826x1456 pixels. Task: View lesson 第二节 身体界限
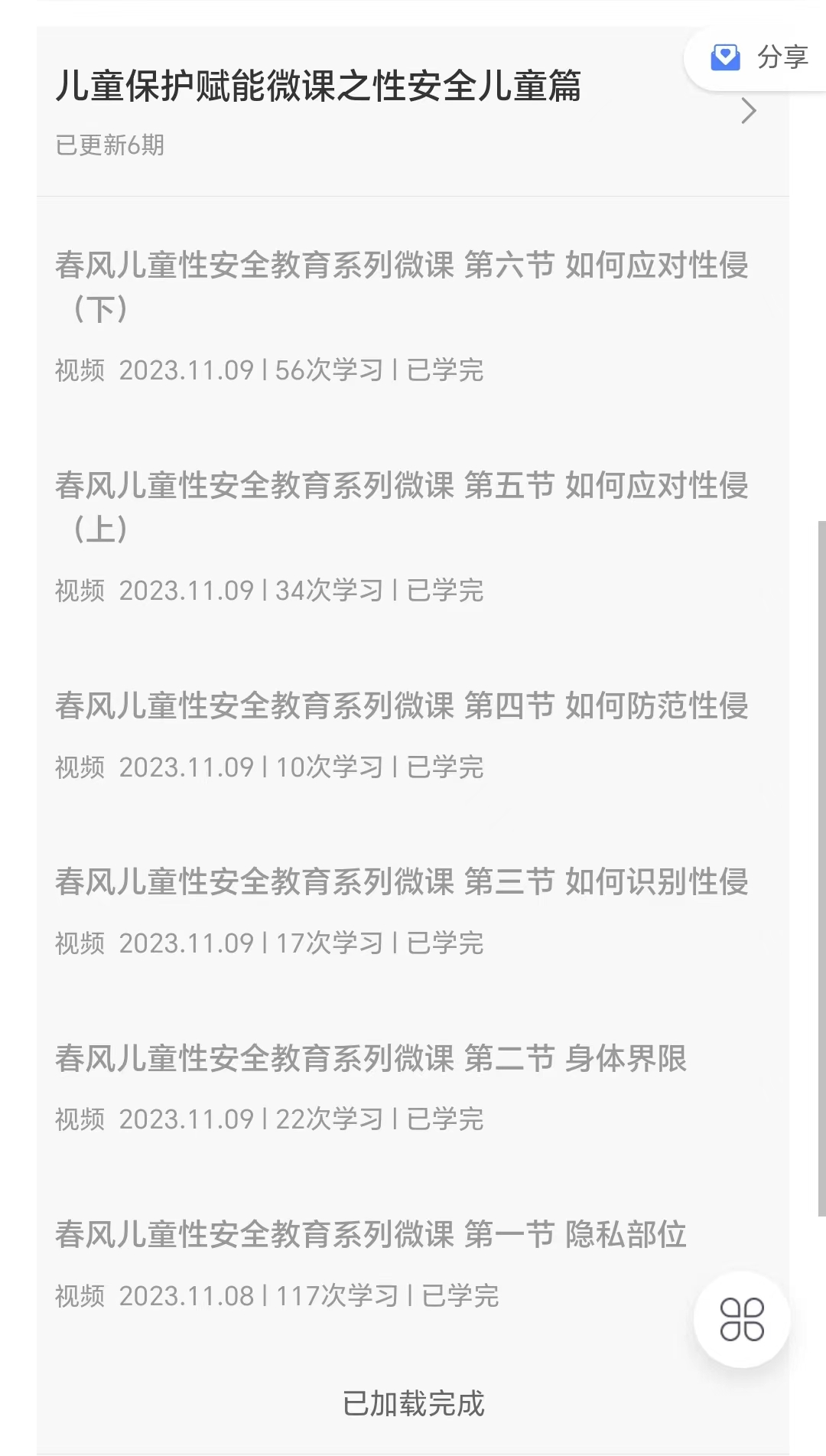[413, 1086]
